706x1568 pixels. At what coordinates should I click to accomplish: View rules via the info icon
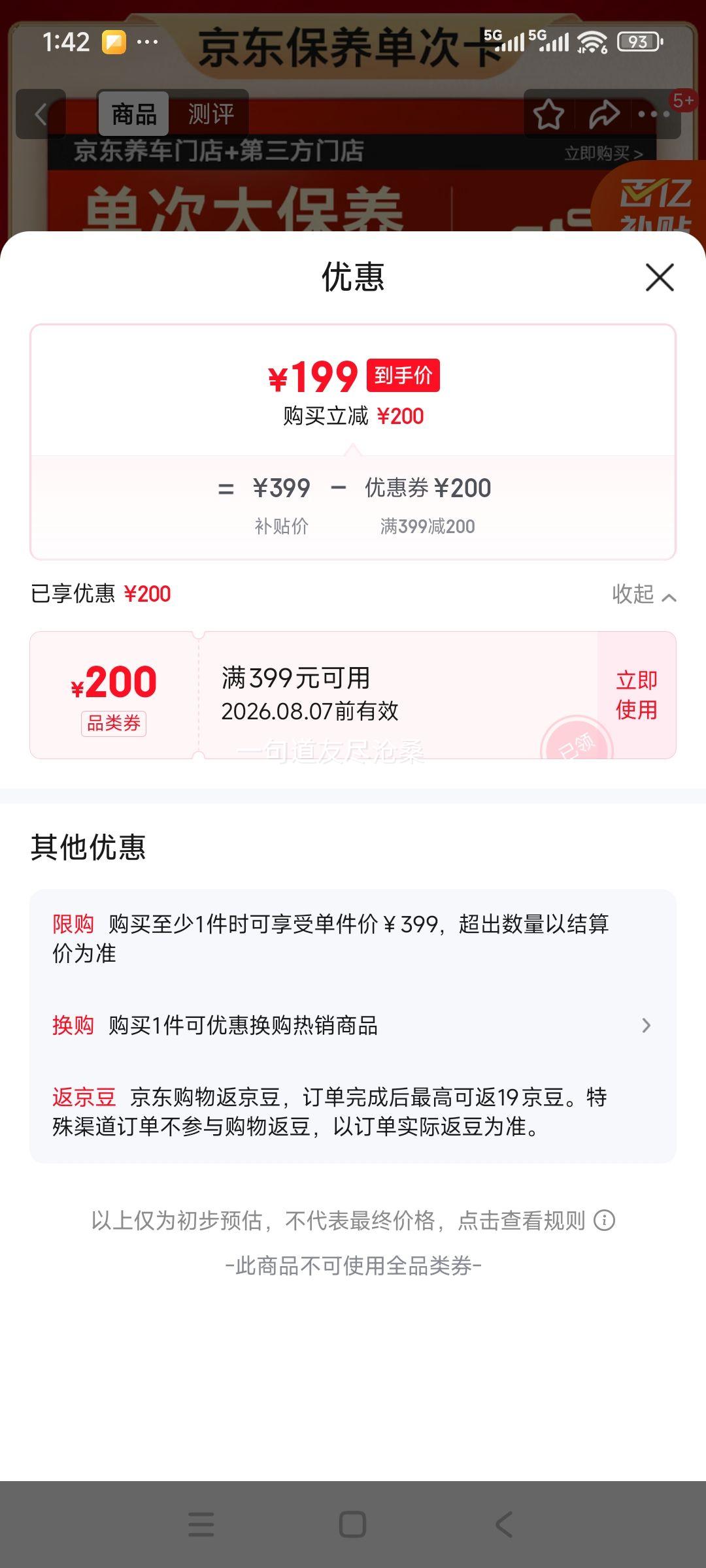click(x=605, y=1220)
